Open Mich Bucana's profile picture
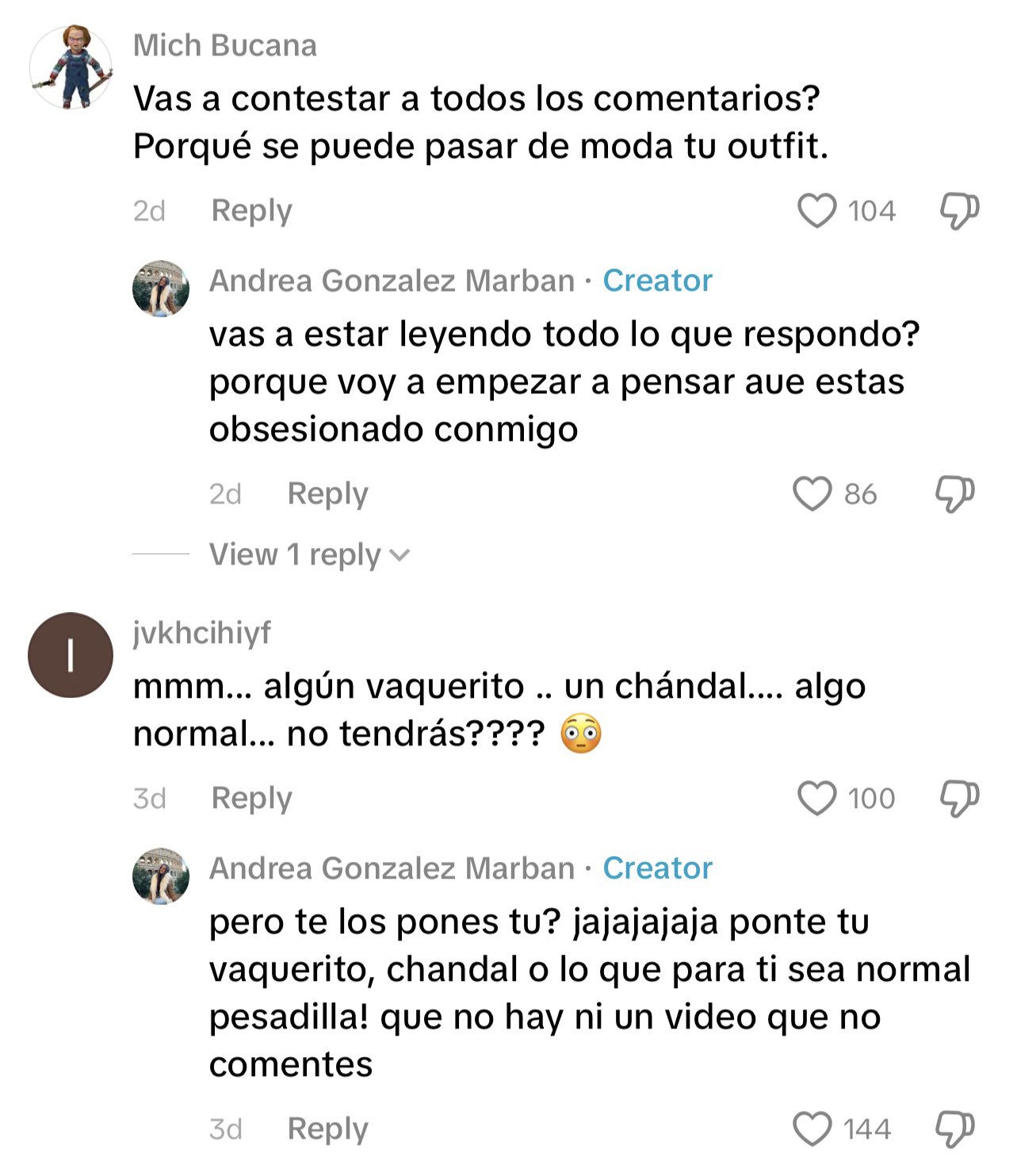Viewport: 1017px width, 1176px height. coord(71,67)
